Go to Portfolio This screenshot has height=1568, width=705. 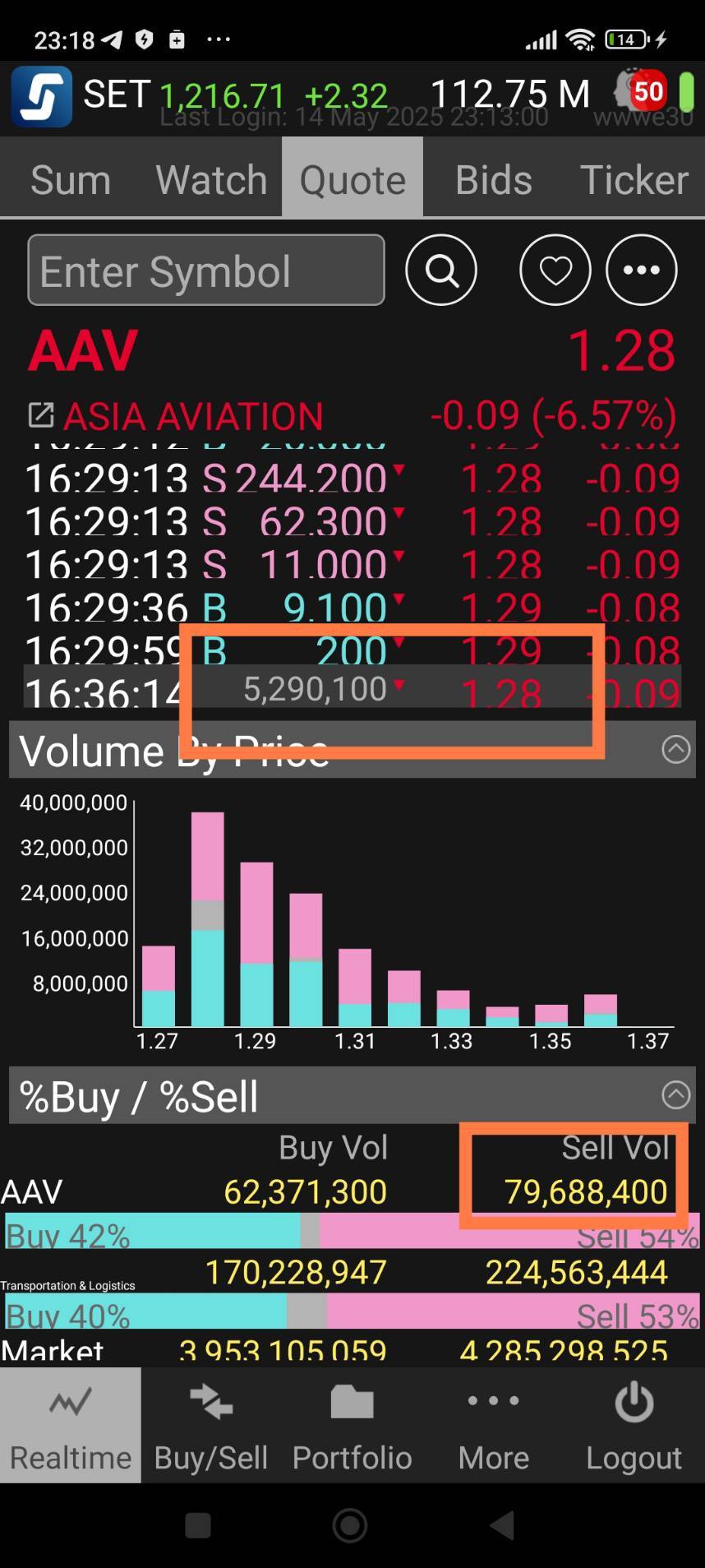352,1426
